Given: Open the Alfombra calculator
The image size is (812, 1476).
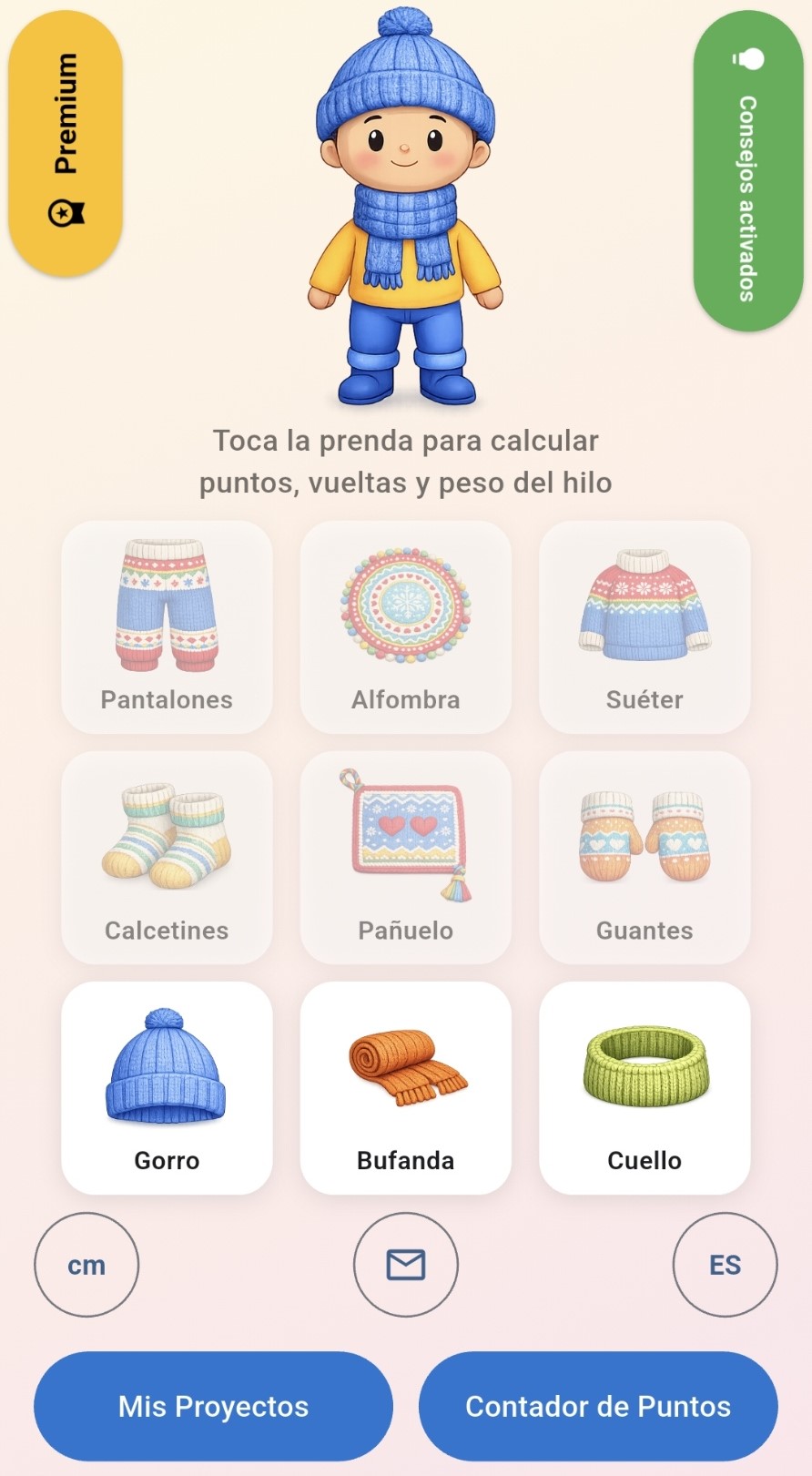Looking at the screenshot, I should [x=406, y=601].
